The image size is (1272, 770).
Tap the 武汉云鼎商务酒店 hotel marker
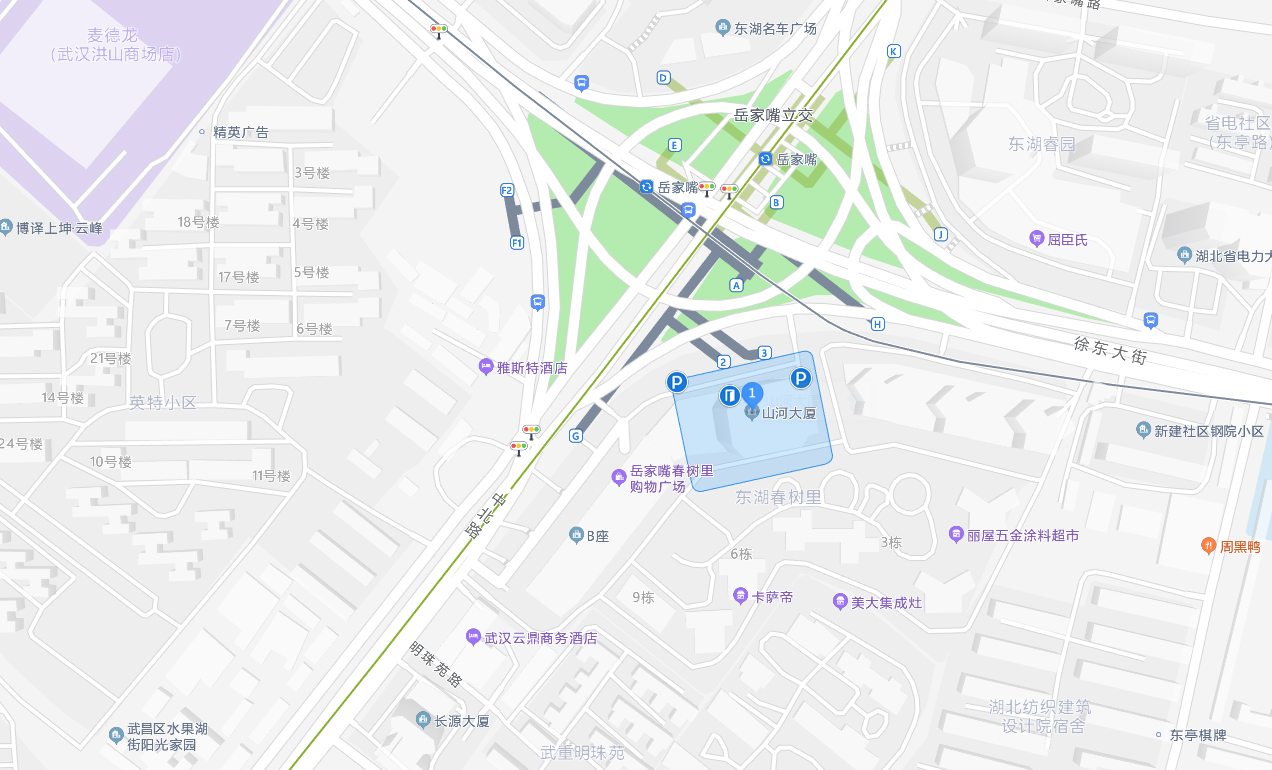point(473,637)
